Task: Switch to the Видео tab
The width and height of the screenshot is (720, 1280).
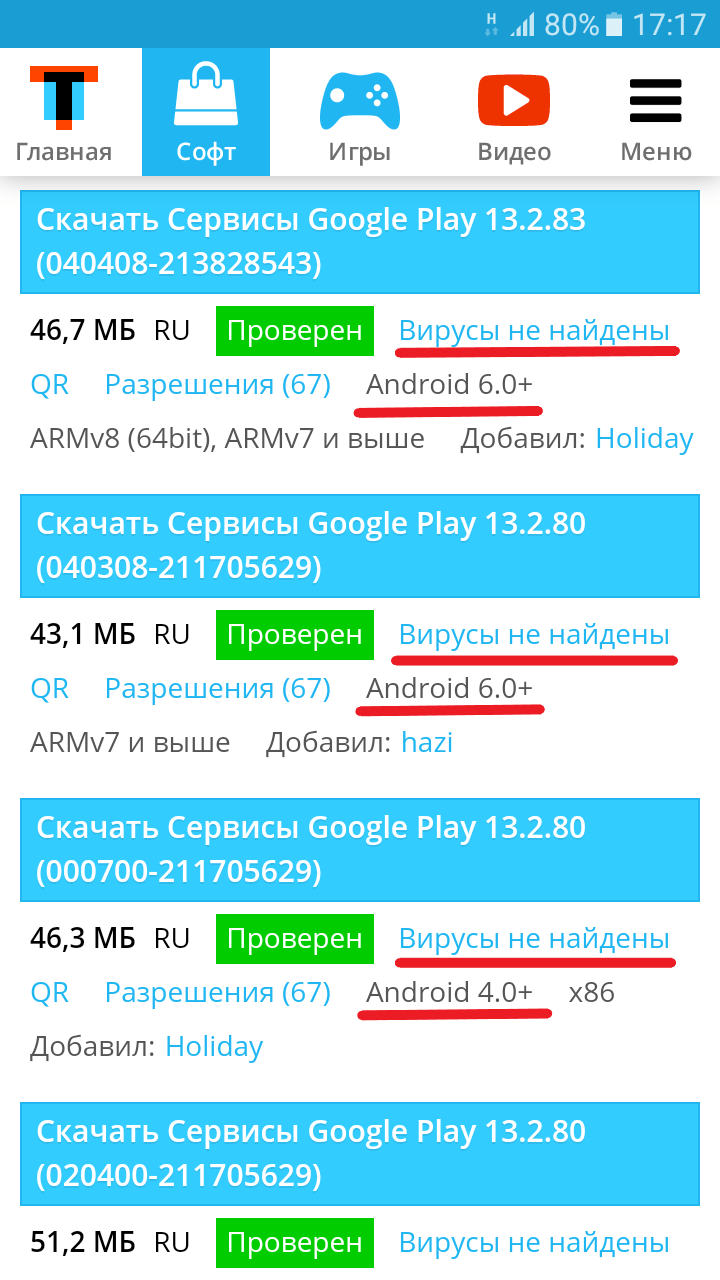Action: [514, 112]
